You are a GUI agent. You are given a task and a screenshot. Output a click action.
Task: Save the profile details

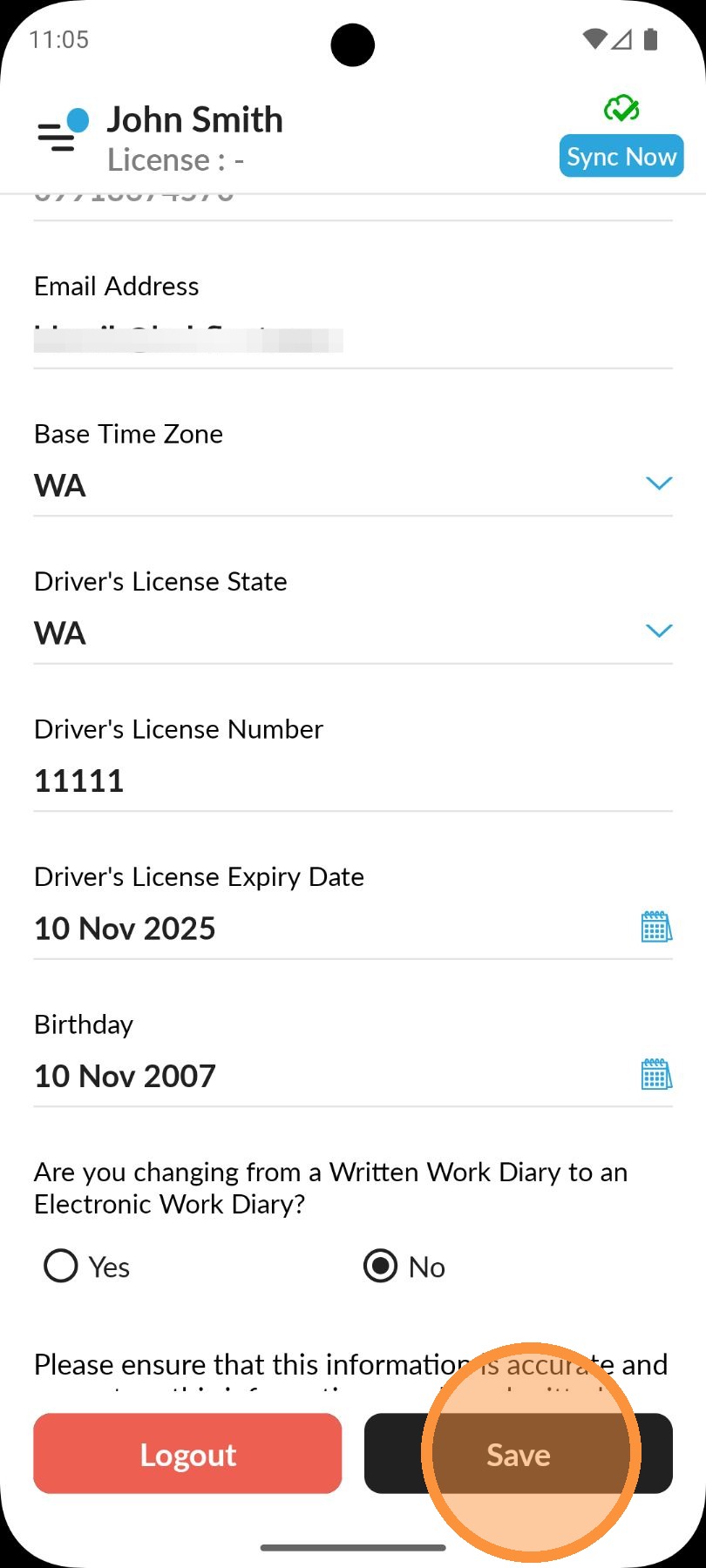(518, 1454)
